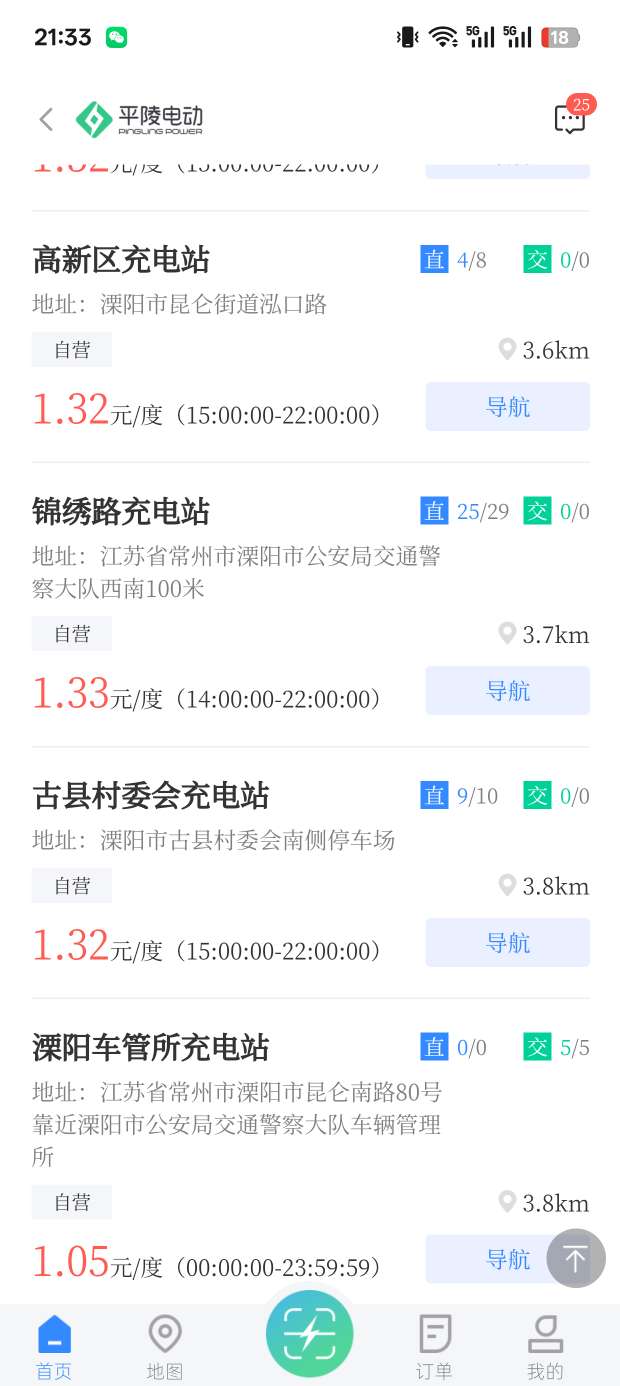The image size is (620, 1386).
Task: Open 高新区充电站 station details
Action: click(x=121, y=261)
